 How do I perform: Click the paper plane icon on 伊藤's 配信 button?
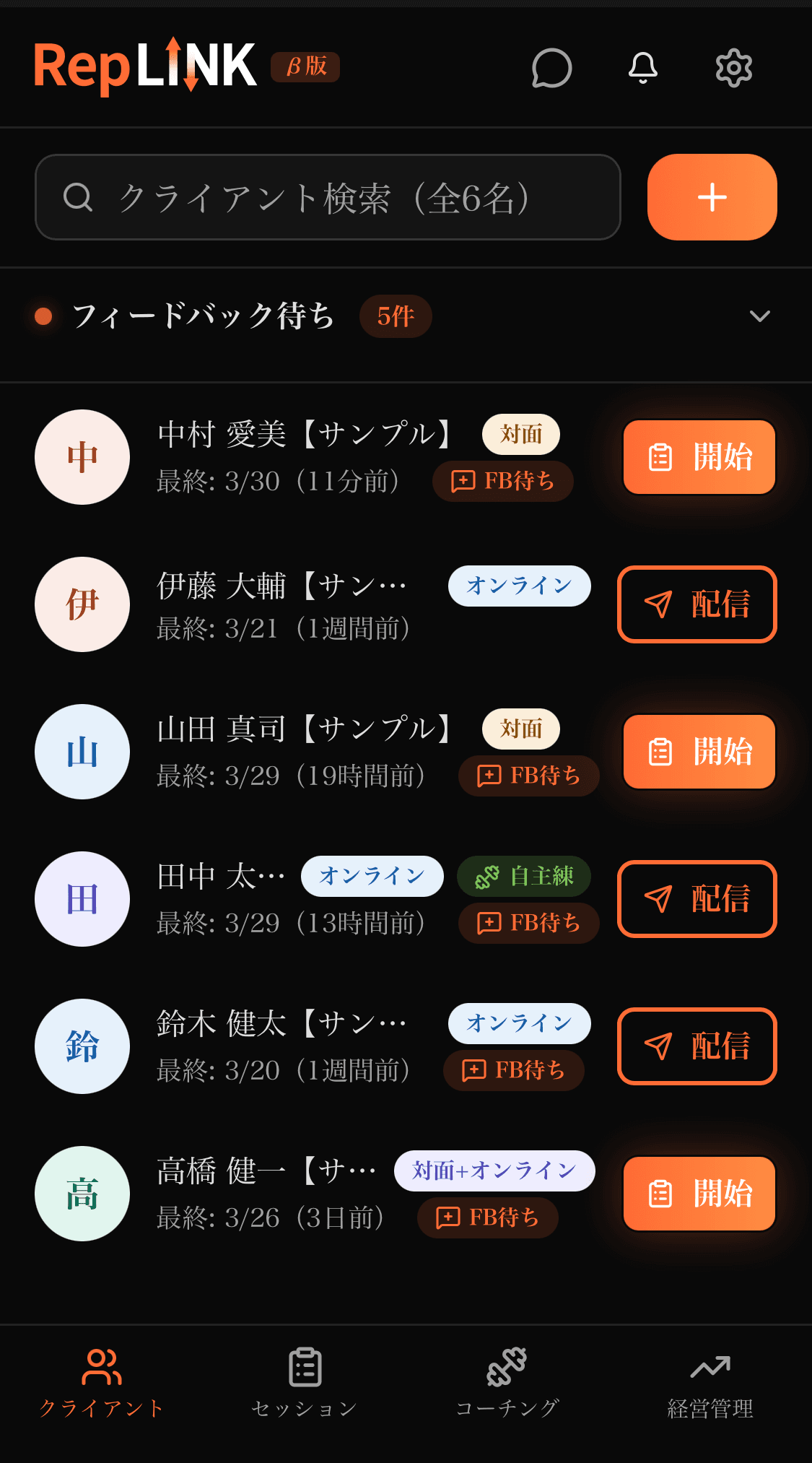658,604
